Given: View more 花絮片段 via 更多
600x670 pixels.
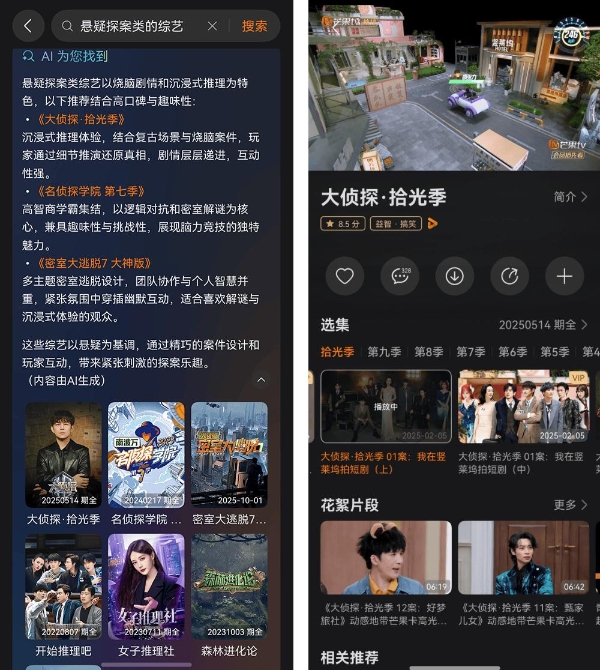Looking at the screenshot, I should pyautogui.click(x=570, y=505).
